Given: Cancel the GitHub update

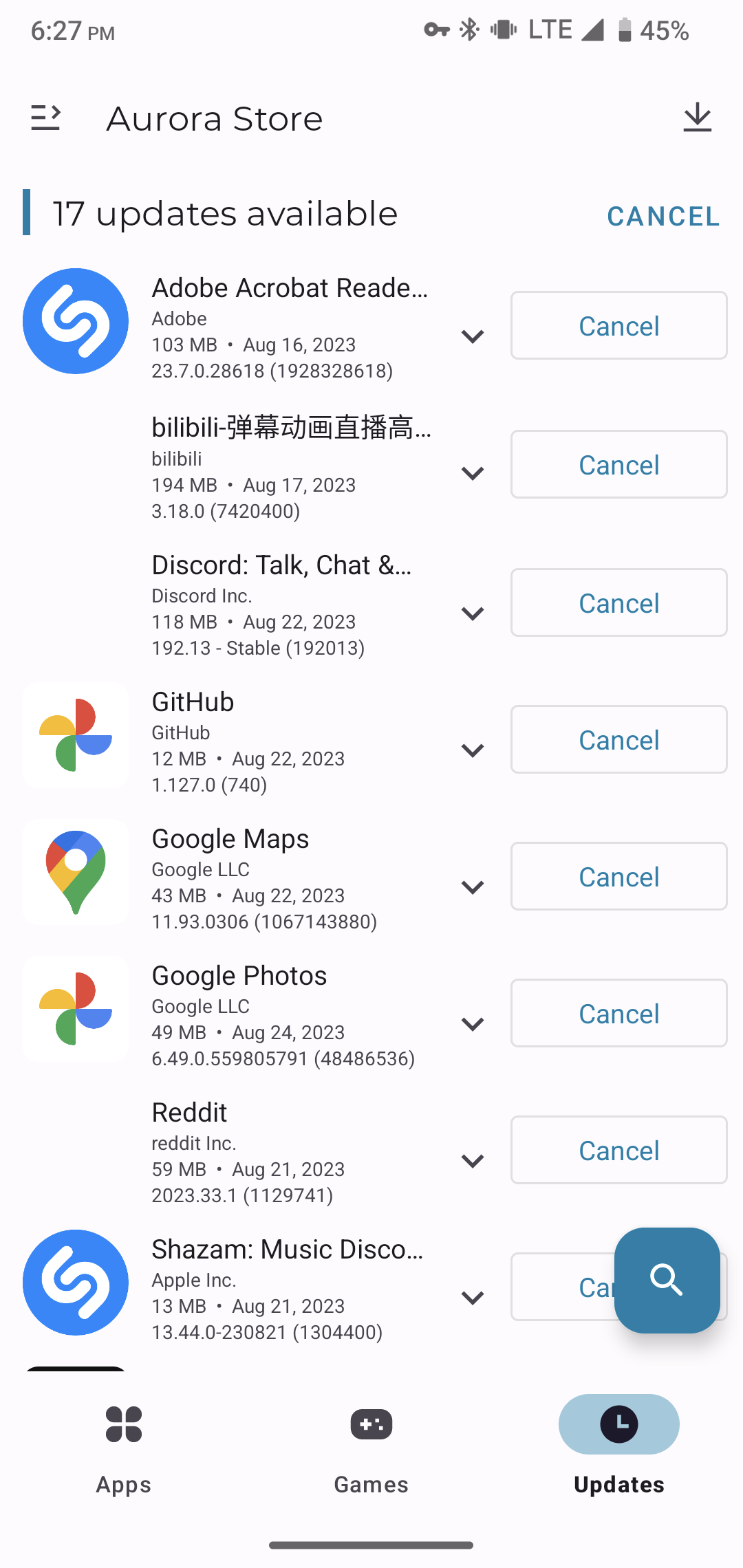Looking at the screenshot, I should (618, 739).
